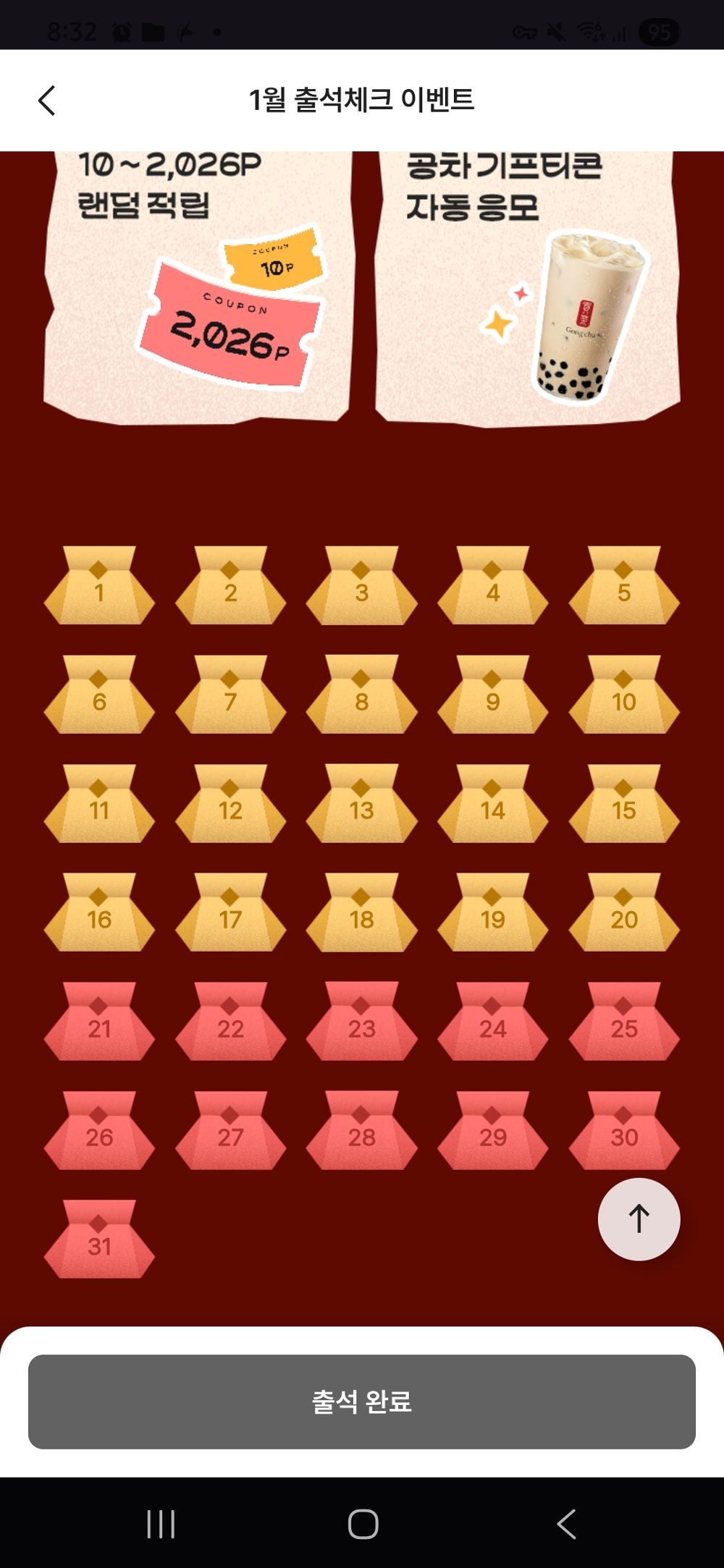
Task: Tap the 출석 완료 button
Action: click(x=362, y=1402)
